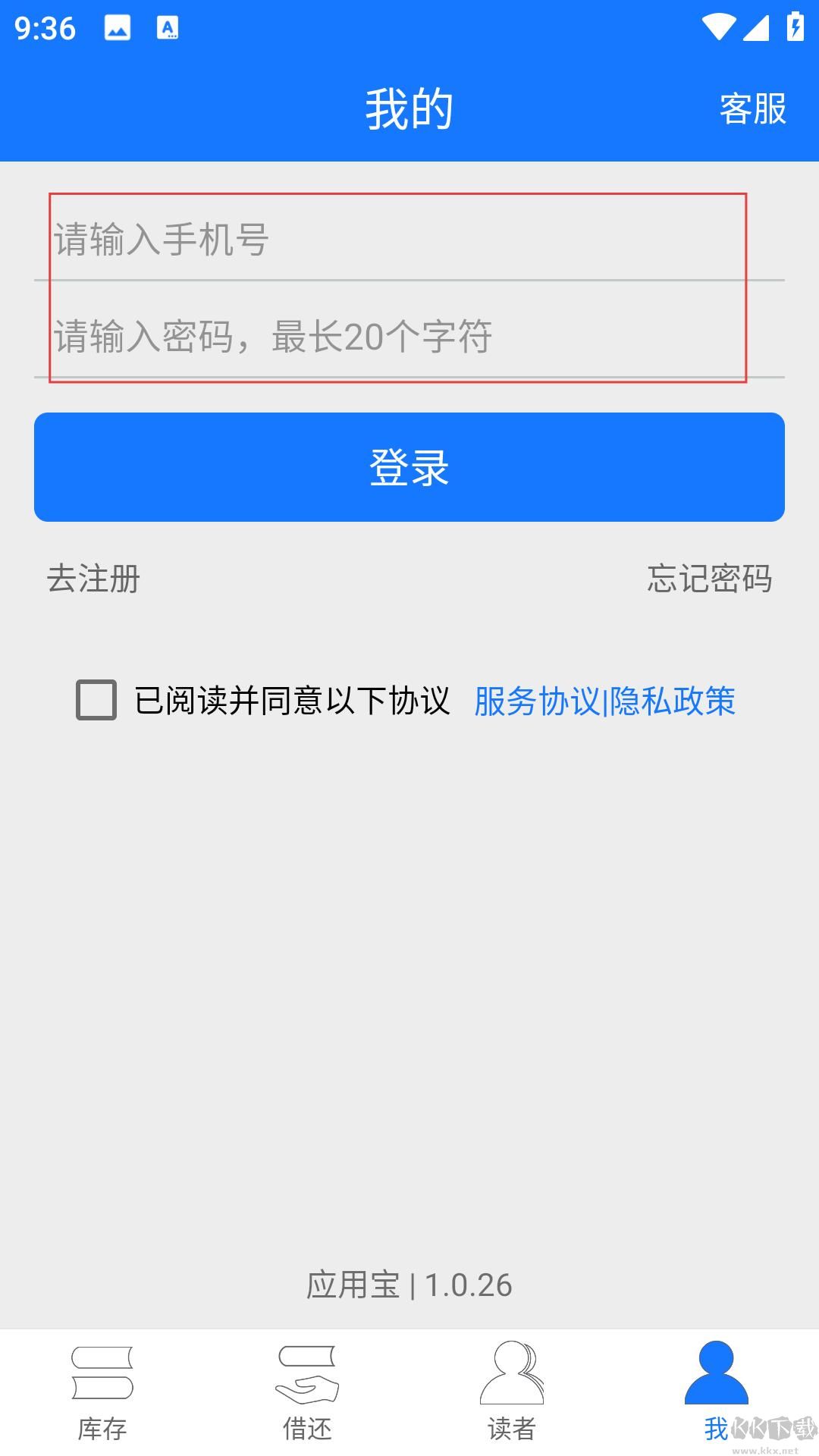
Task: Tap the blue person silhouette in bottom bar
Action: coord(715,1373)
